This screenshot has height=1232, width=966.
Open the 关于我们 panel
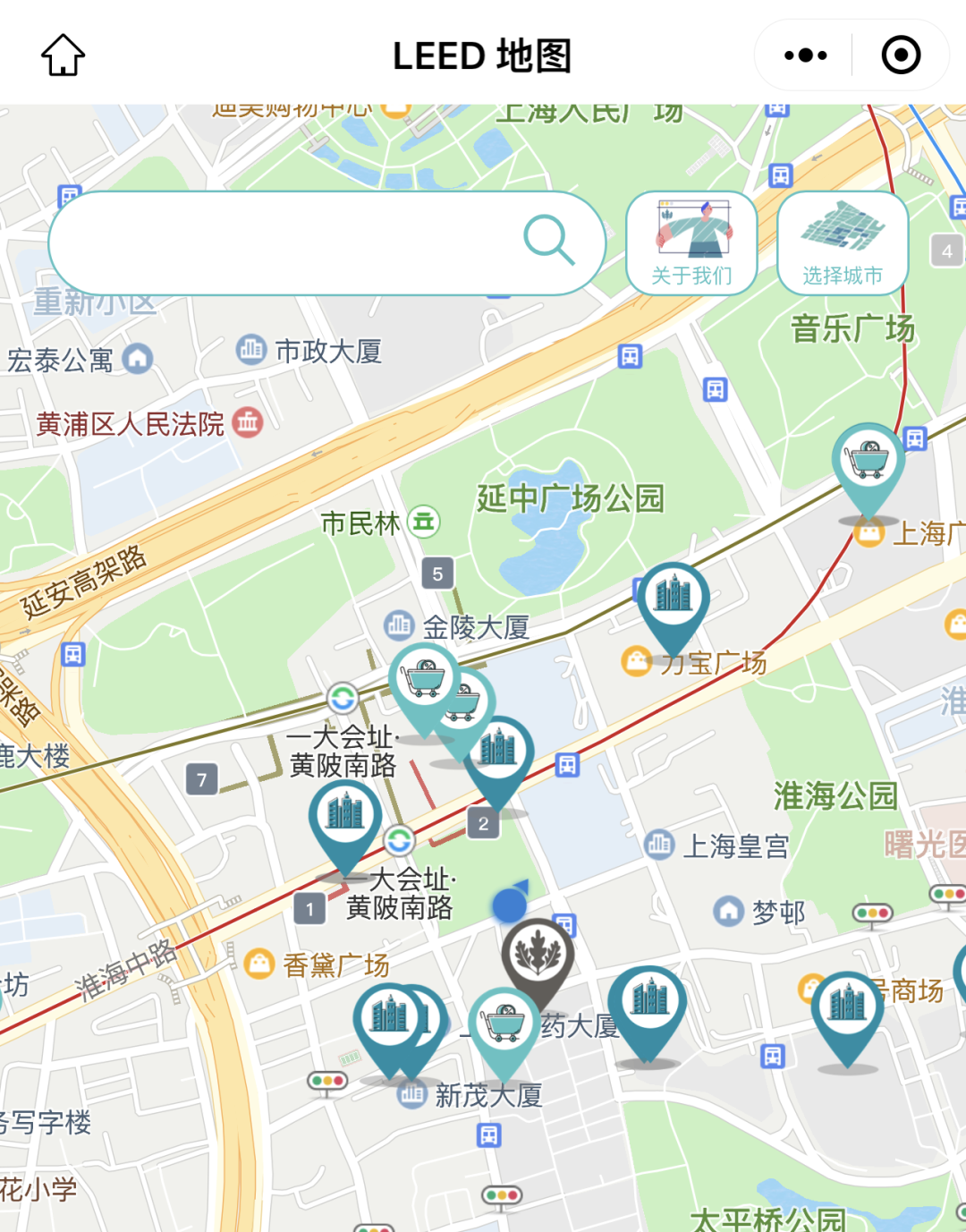tap(693, 242)
